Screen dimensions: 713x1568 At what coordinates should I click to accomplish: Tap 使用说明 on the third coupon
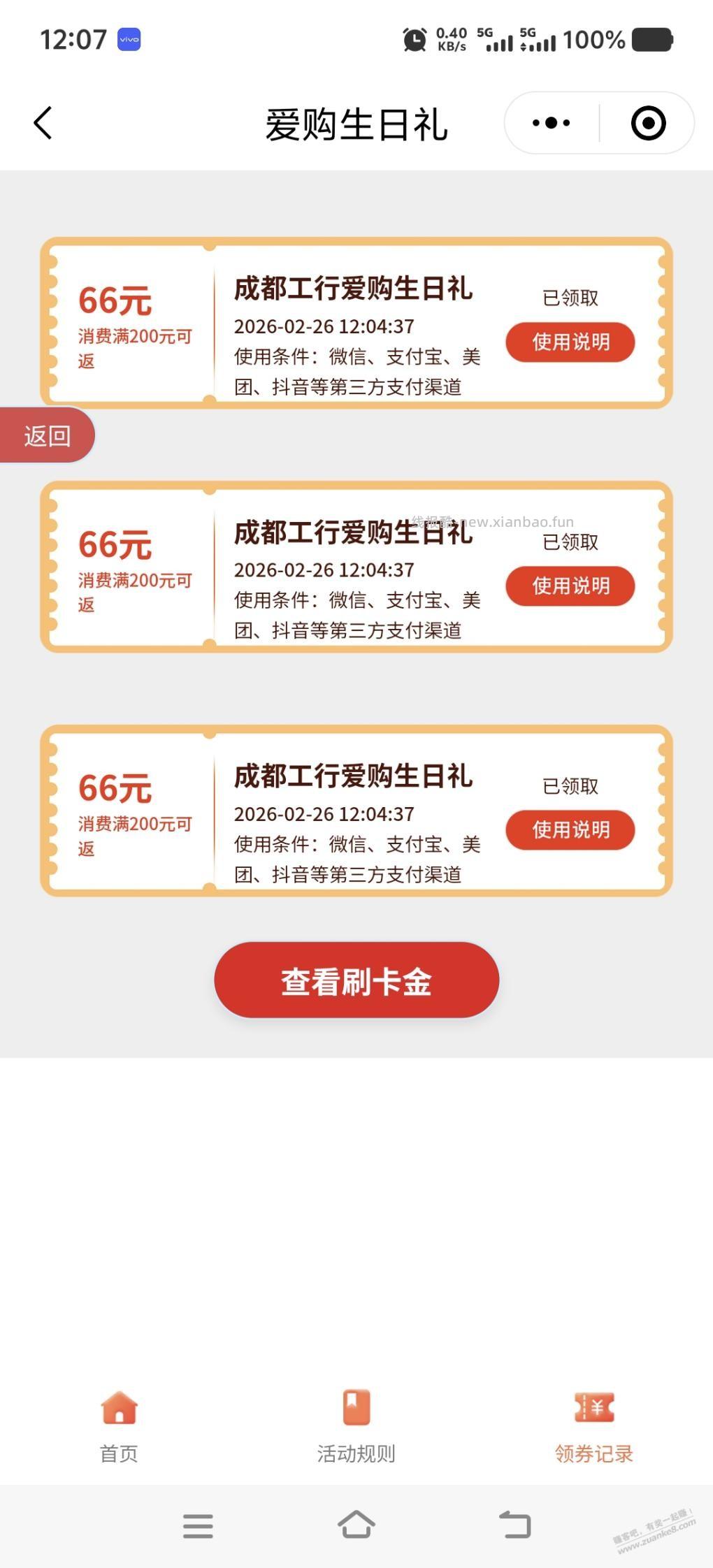570,829
